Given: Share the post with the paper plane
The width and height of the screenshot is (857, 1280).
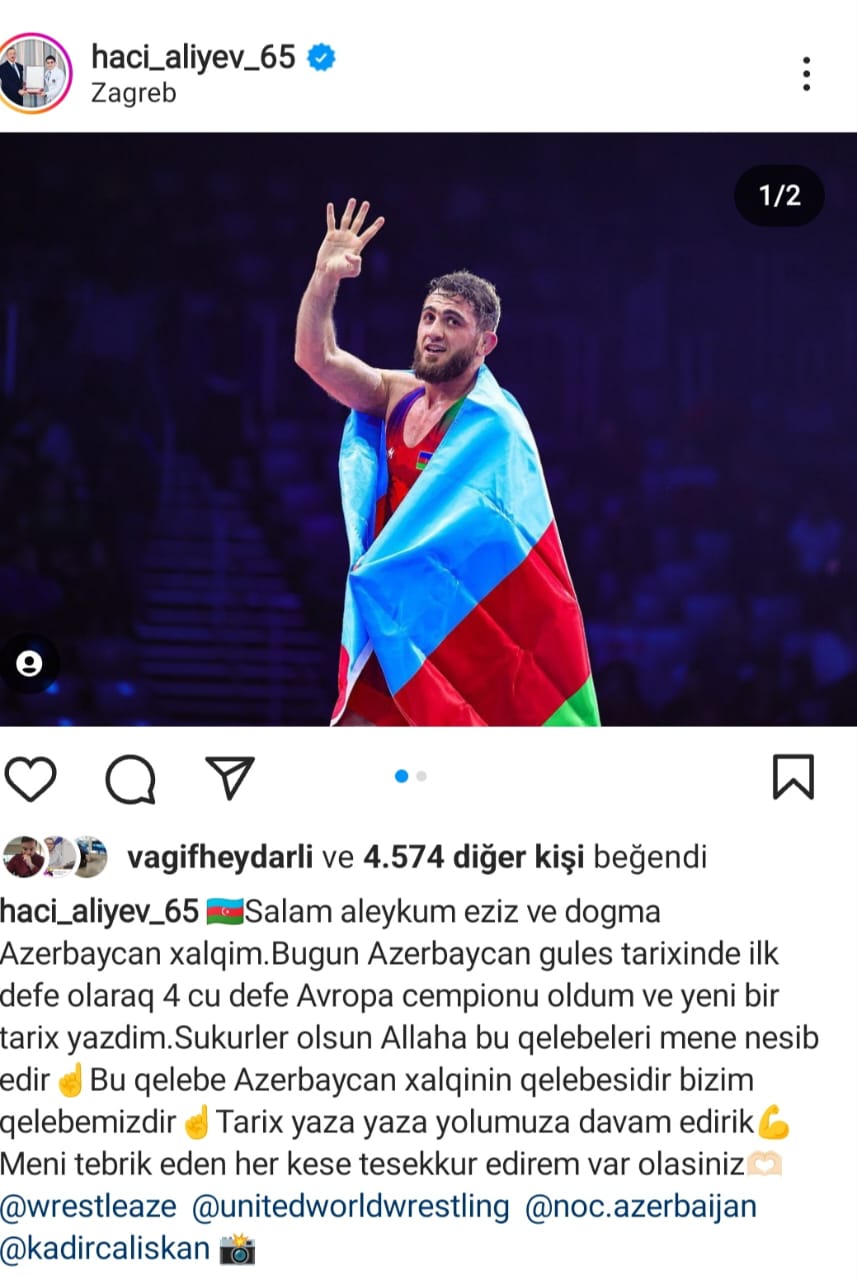Looking at the screenshot, I should (x=230, y=777).
